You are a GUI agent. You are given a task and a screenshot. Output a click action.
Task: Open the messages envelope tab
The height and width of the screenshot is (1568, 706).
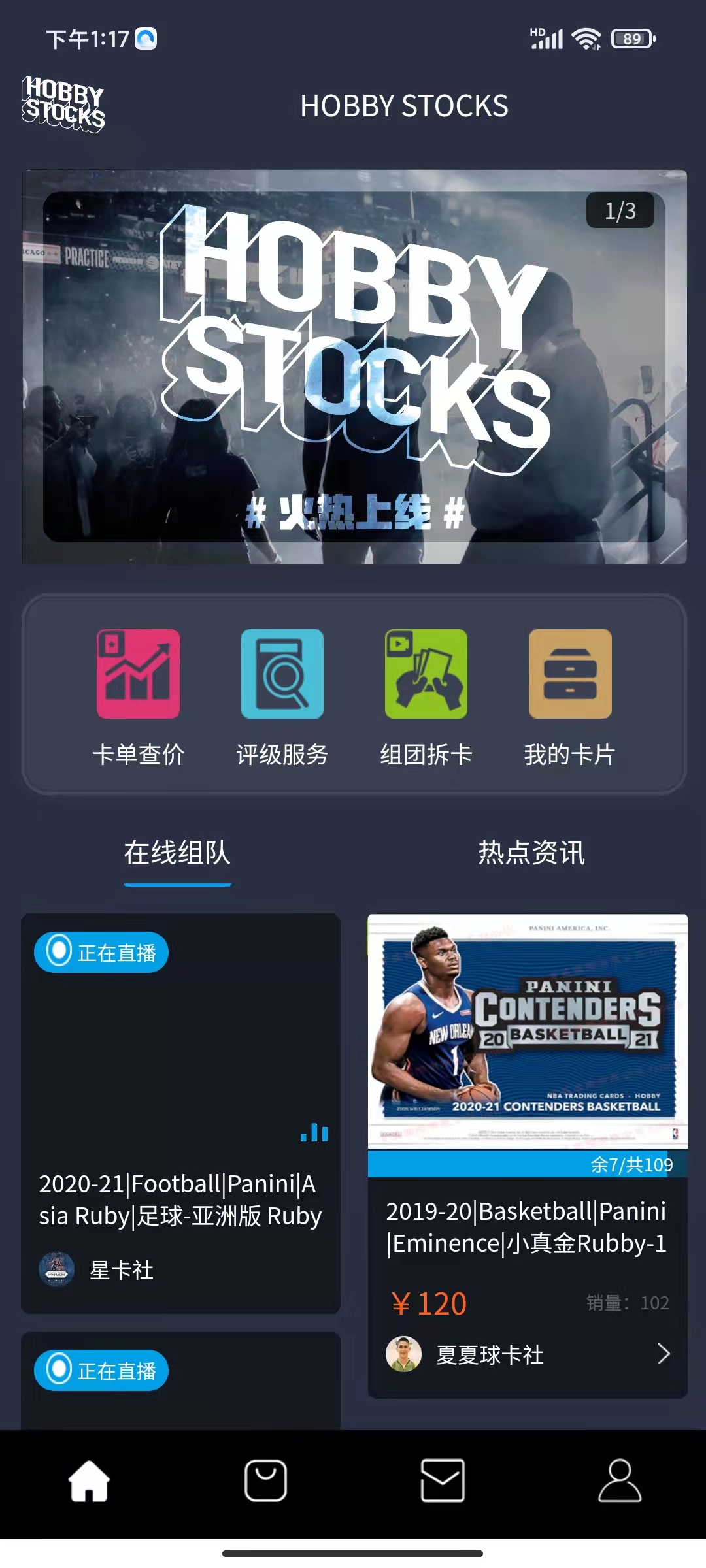443,1480
